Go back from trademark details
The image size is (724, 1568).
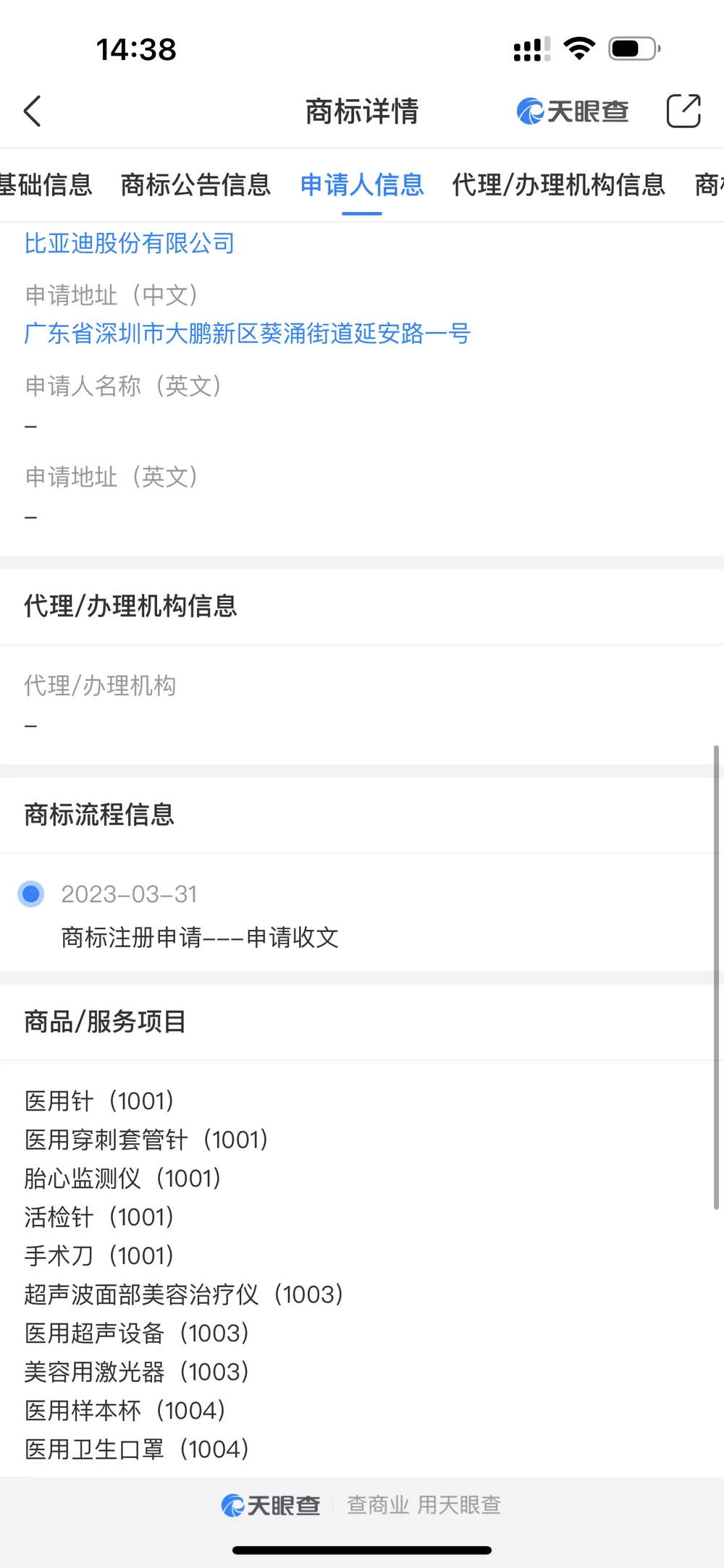pos(33,111)
